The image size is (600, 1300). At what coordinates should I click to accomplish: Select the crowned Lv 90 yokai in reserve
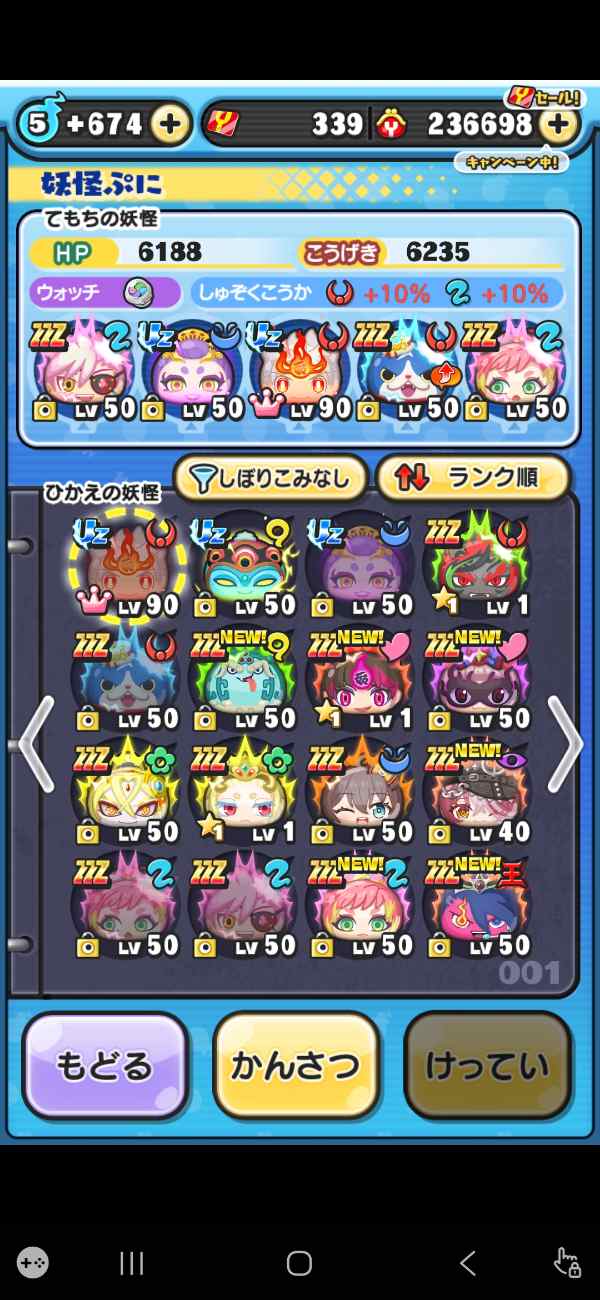pyautogui.click(x=126, y=567)
